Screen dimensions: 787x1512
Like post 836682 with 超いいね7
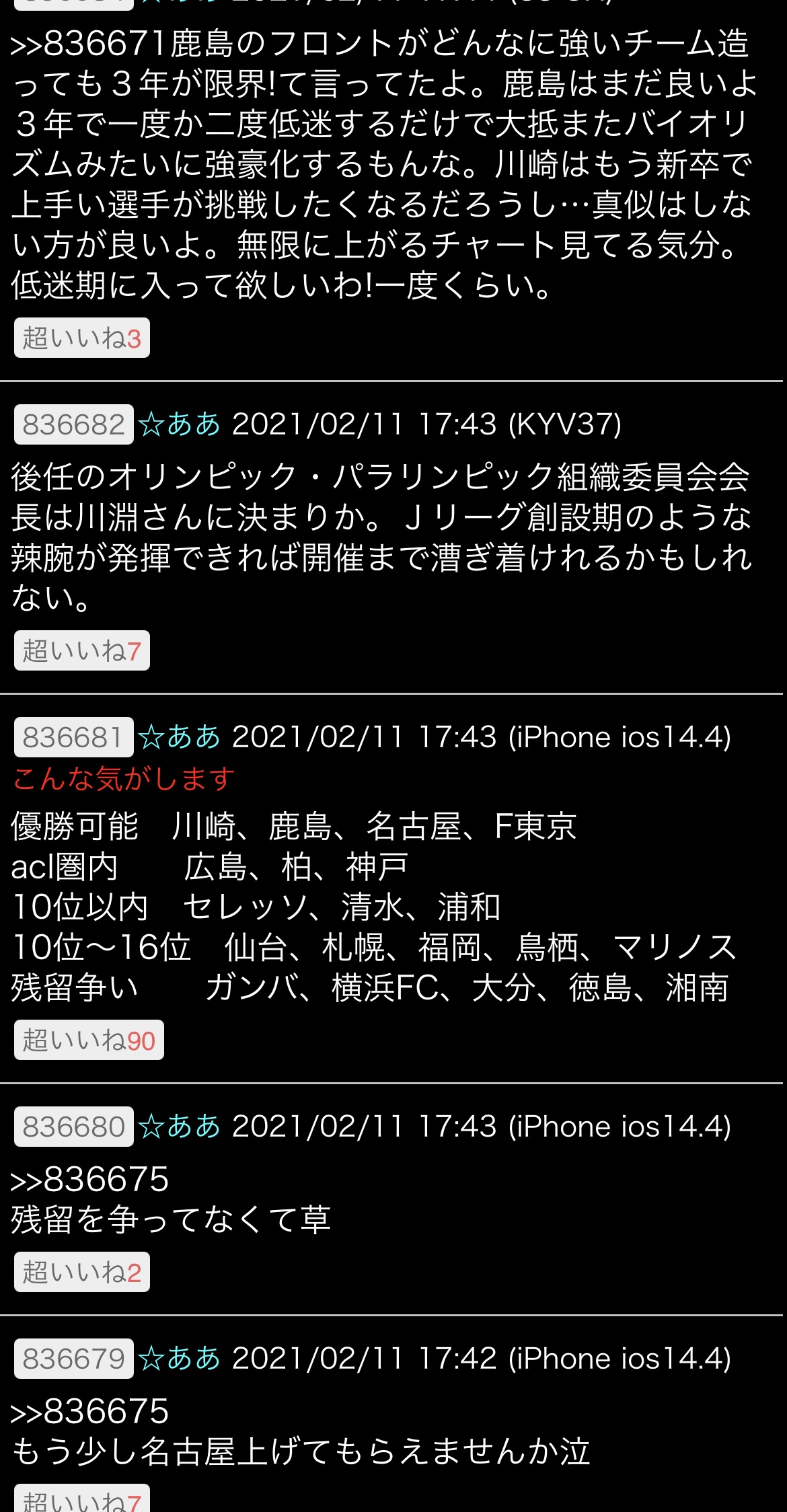coord(81,650)
